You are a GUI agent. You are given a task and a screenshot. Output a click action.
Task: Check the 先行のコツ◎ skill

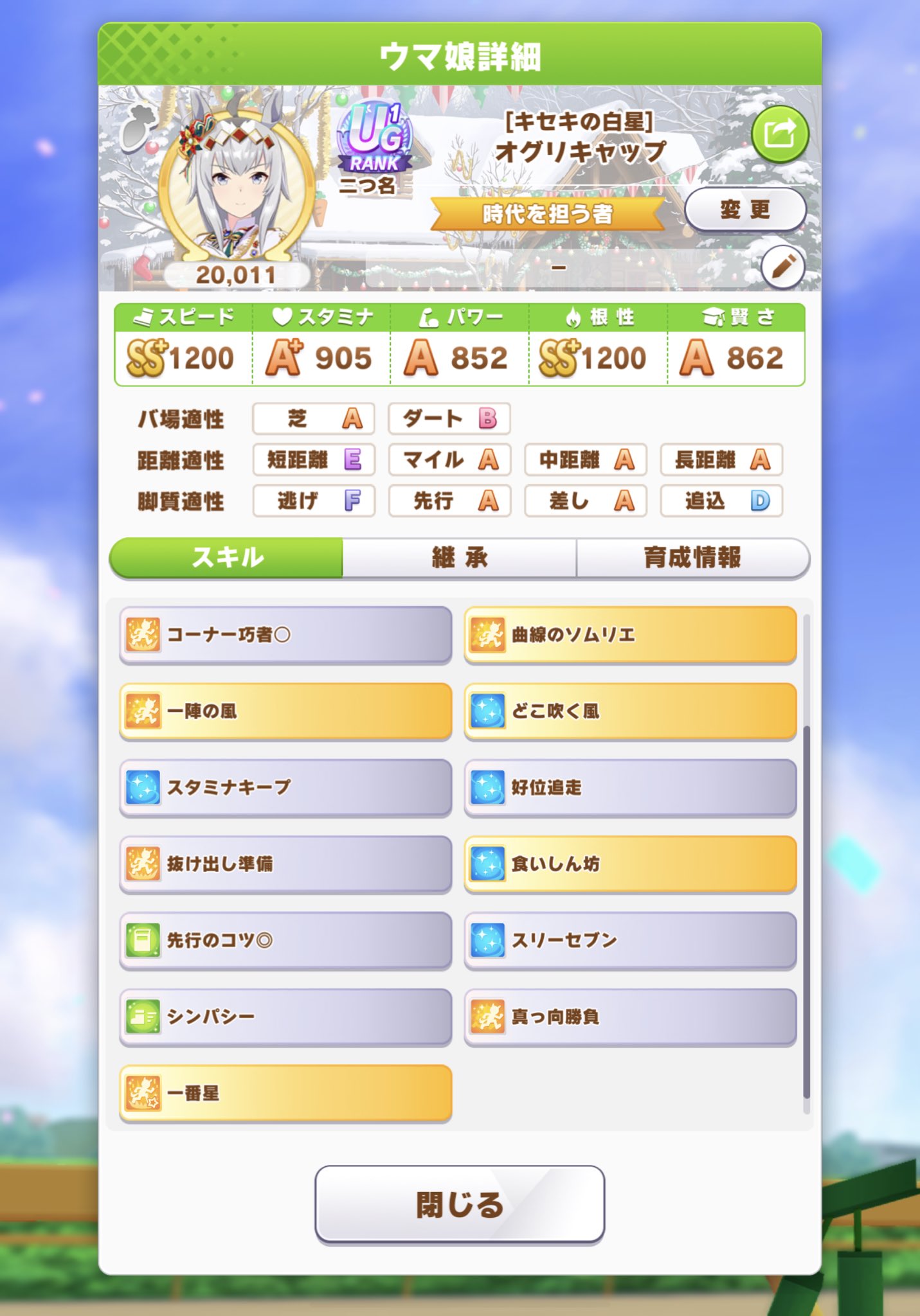point(285,941)
